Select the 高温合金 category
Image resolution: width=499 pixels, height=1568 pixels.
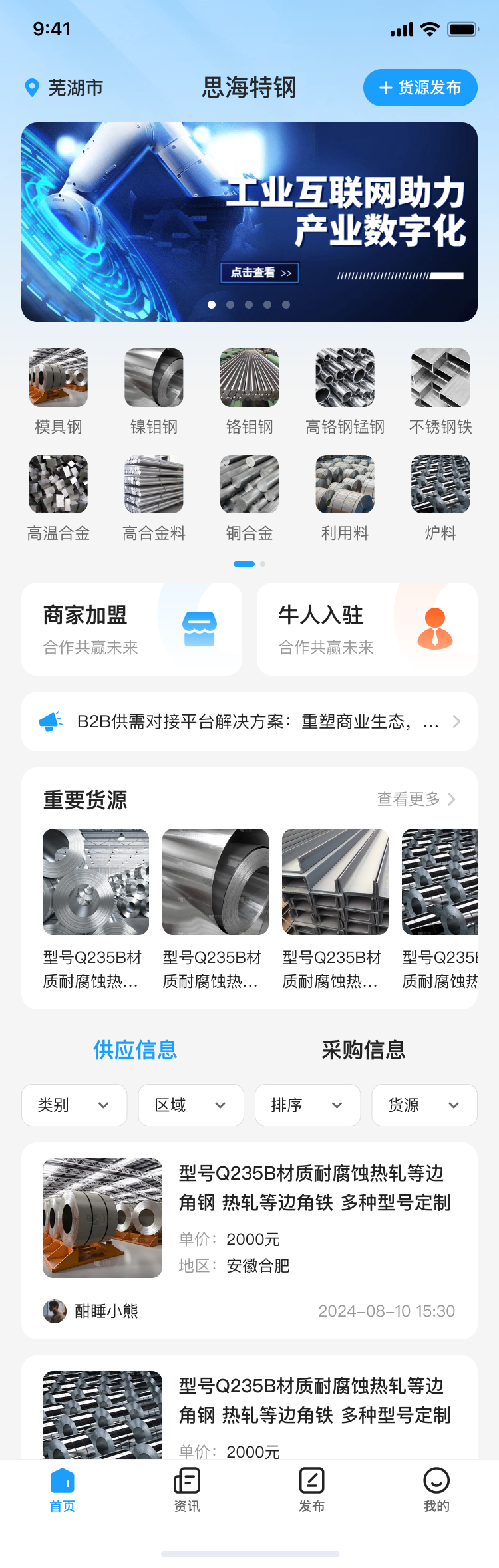click(x=59, y=497)
